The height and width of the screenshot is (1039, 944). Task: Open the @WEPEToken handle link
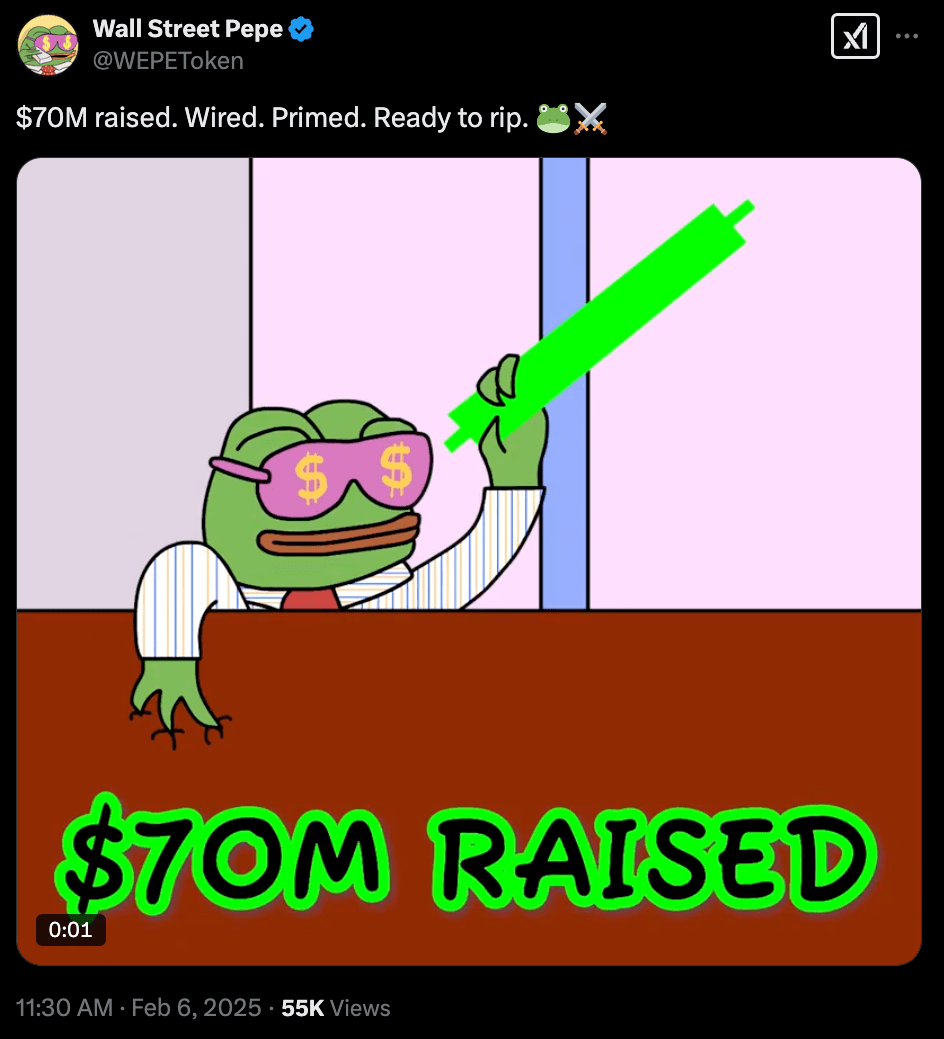pyautogui.click(x=167, y=60)
